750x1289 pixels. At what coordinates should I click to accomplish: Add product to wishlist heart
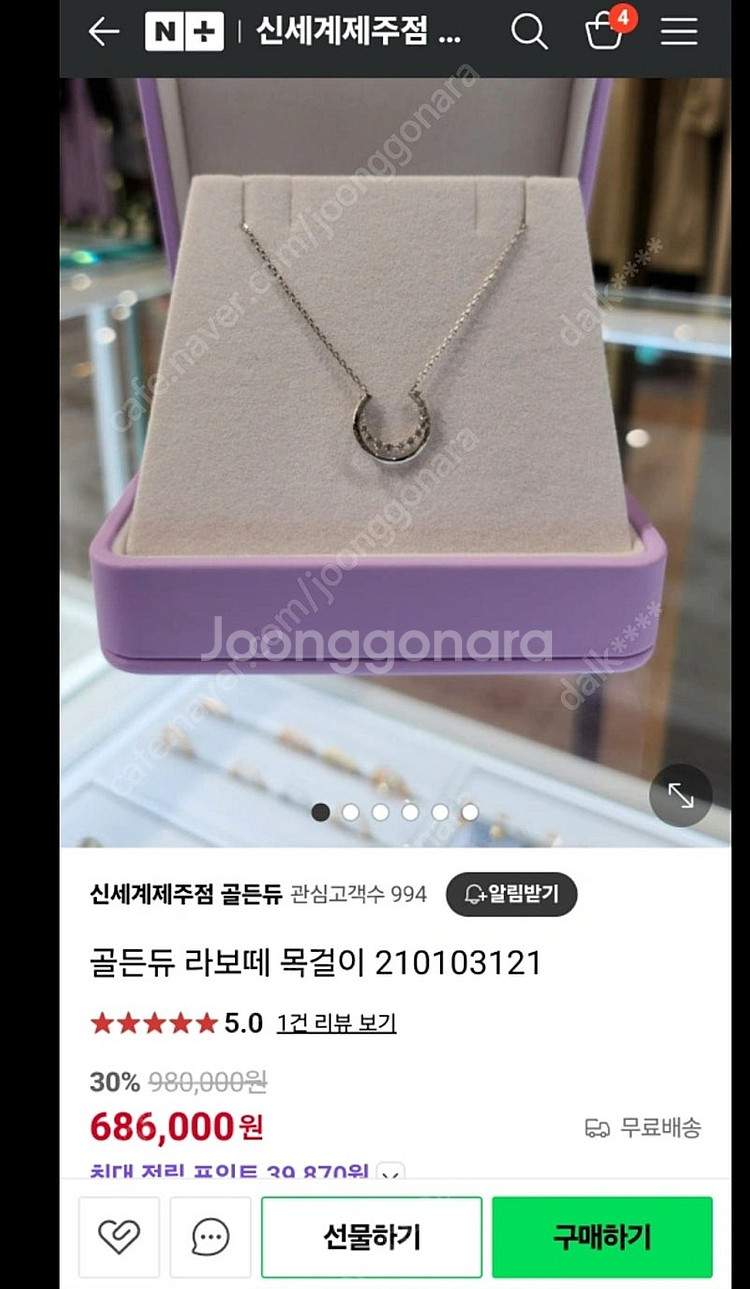[119, 1237]
